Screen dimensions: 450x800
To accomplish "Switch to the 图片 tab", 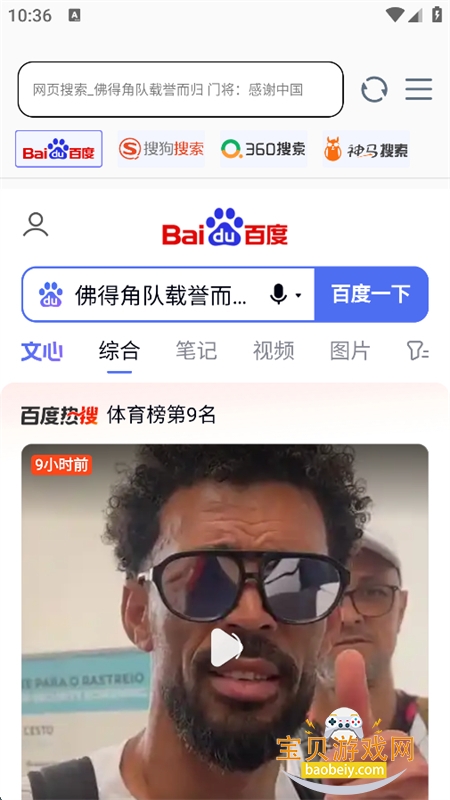I will point(350,352).
